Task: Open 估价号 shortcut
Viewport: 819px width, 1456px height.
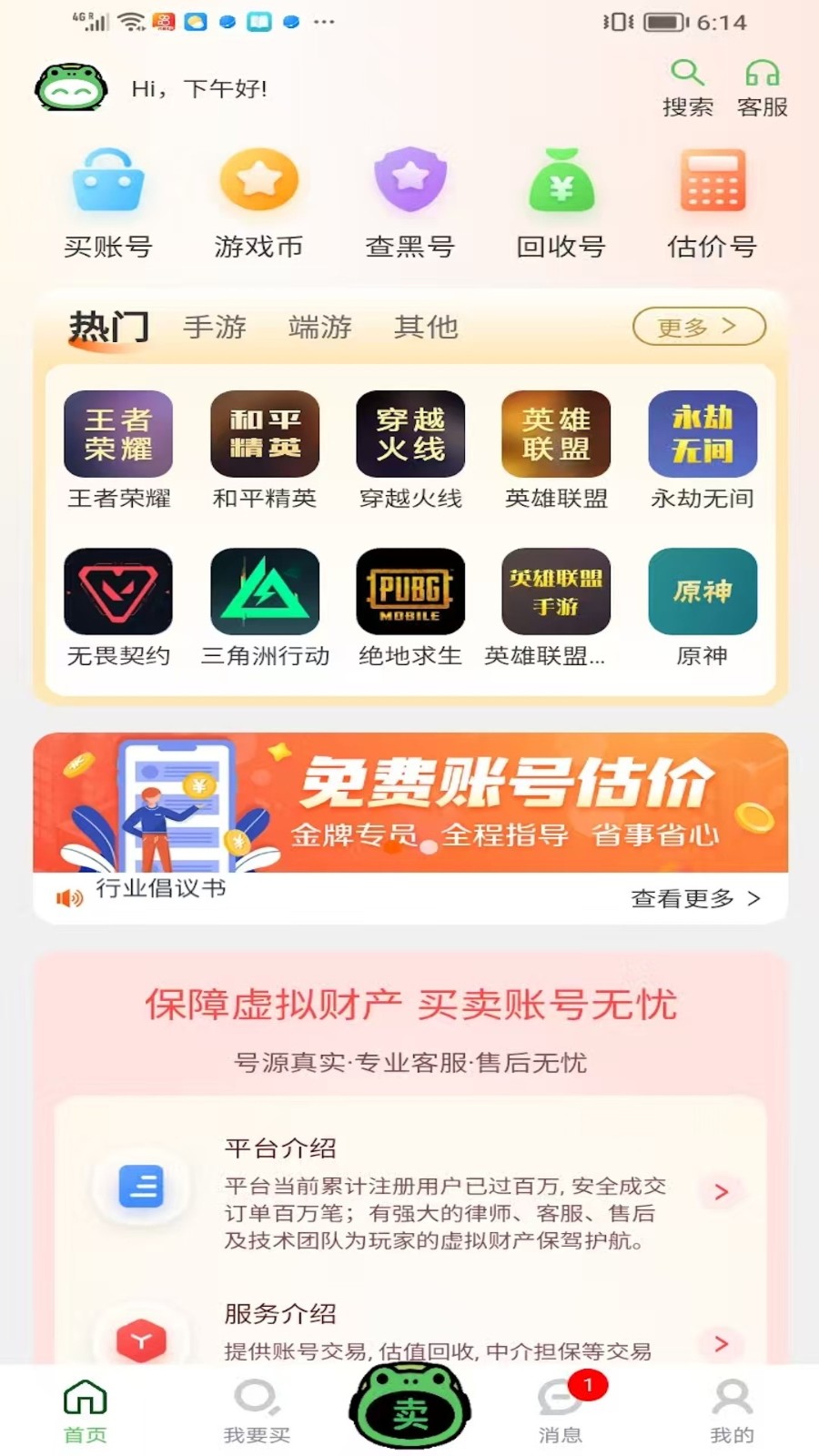Action: 713,203
